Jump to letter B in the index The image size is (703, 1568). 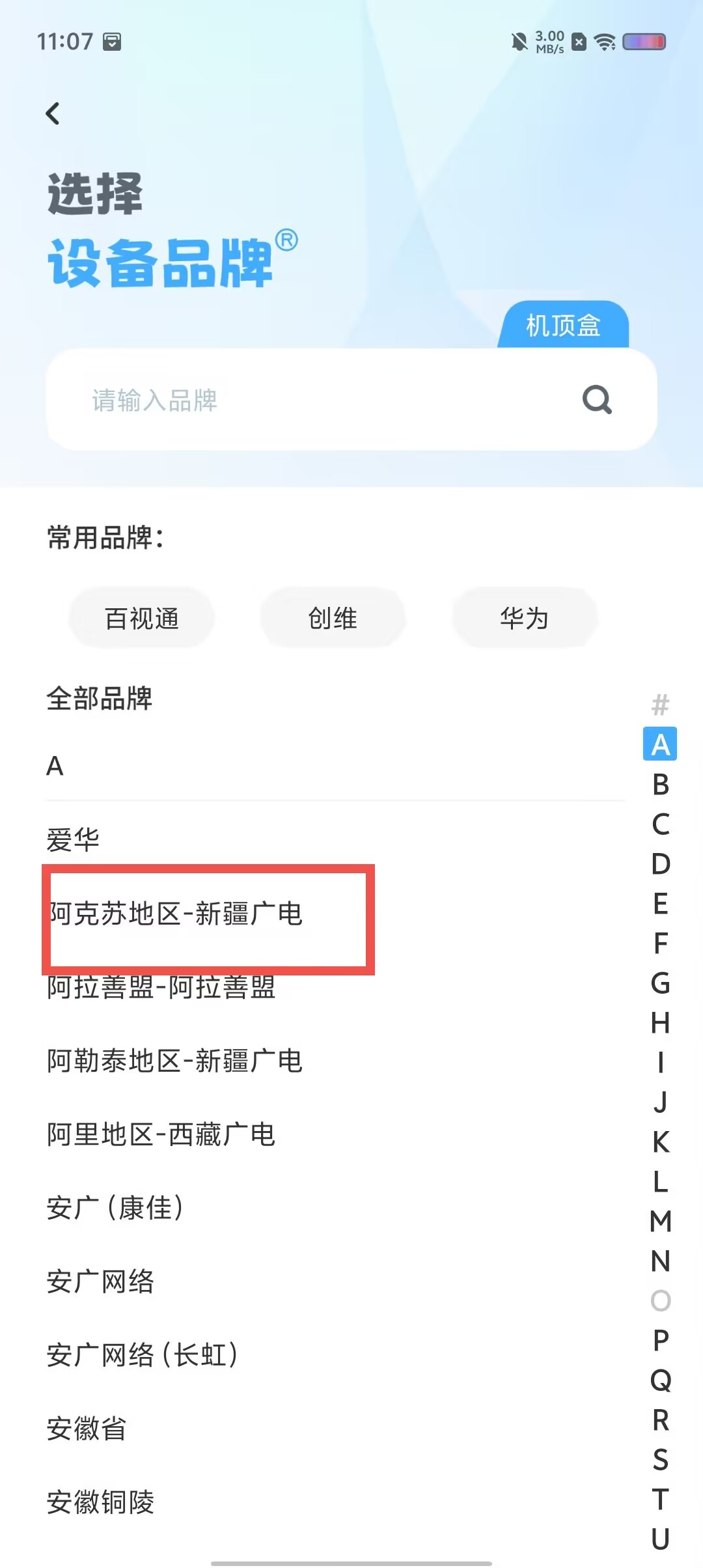(x=661, y=785)
